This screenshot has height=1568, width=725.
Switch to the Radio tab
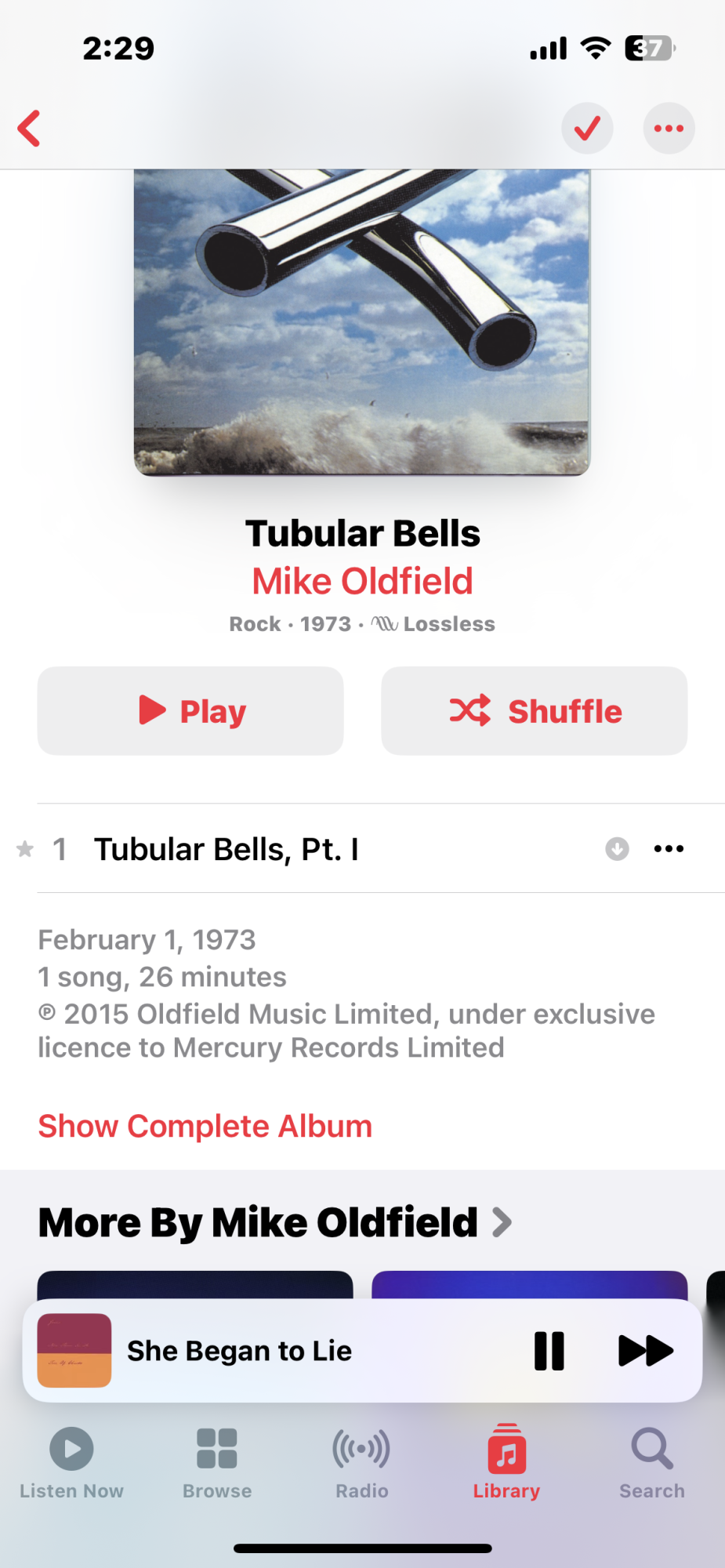point(362,1462)
